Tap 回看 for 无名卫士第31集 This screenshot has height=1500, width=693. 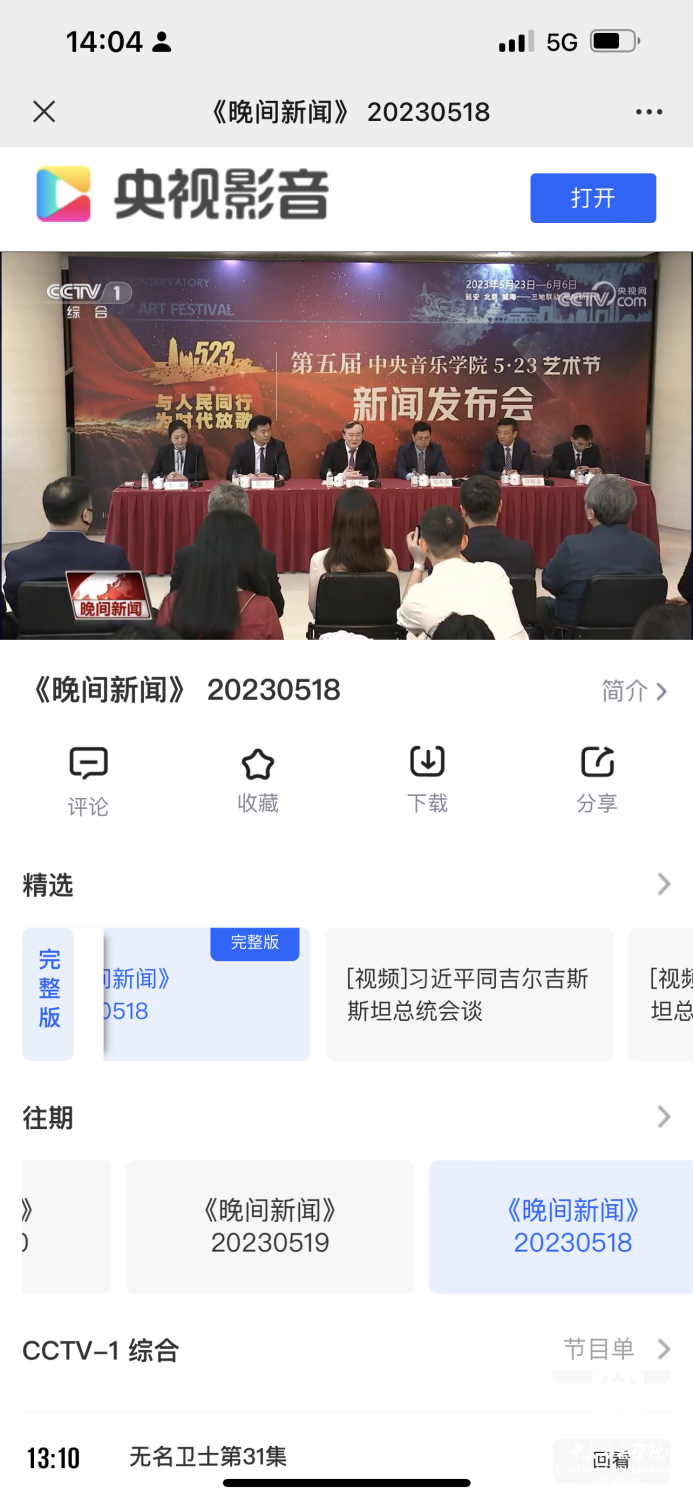click(611, 1459)
